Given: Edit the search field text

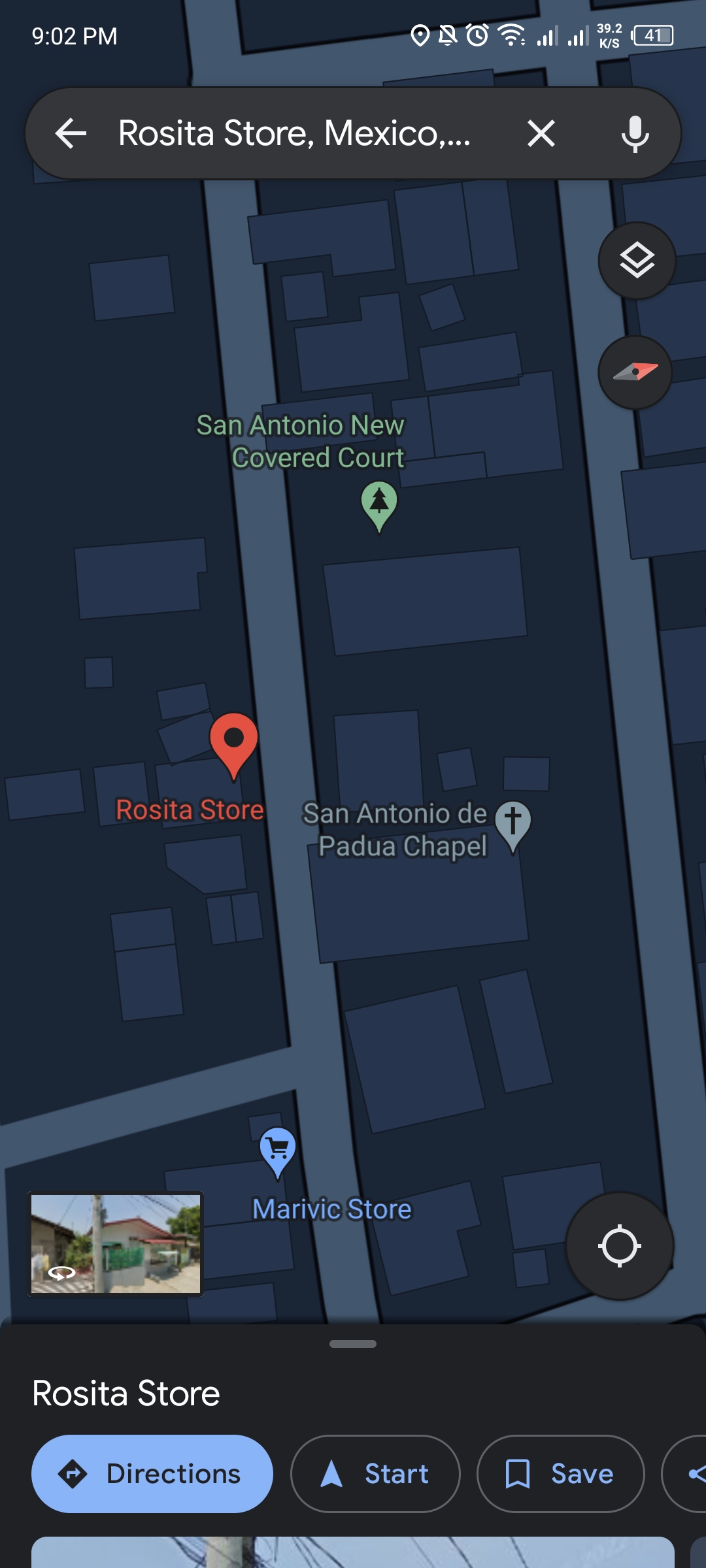Looking at the screenshot, I should tap(294, 134).
